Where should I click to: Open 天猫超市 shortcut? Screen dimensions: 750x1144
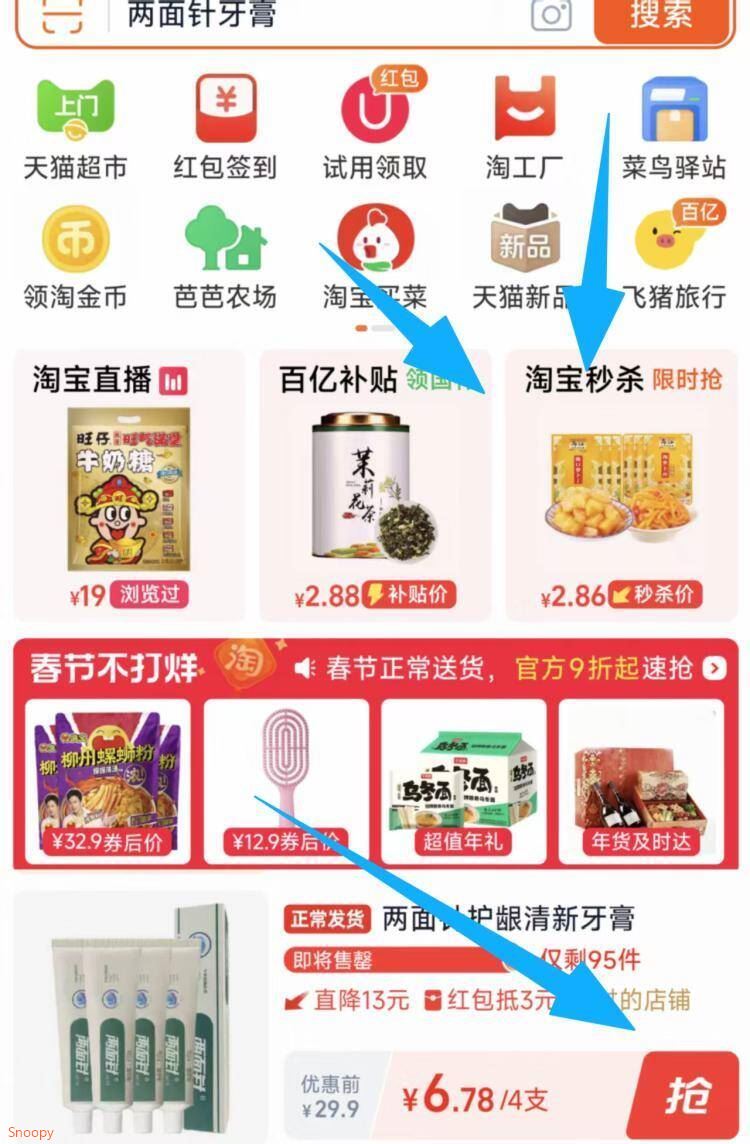tap(75, 128)
